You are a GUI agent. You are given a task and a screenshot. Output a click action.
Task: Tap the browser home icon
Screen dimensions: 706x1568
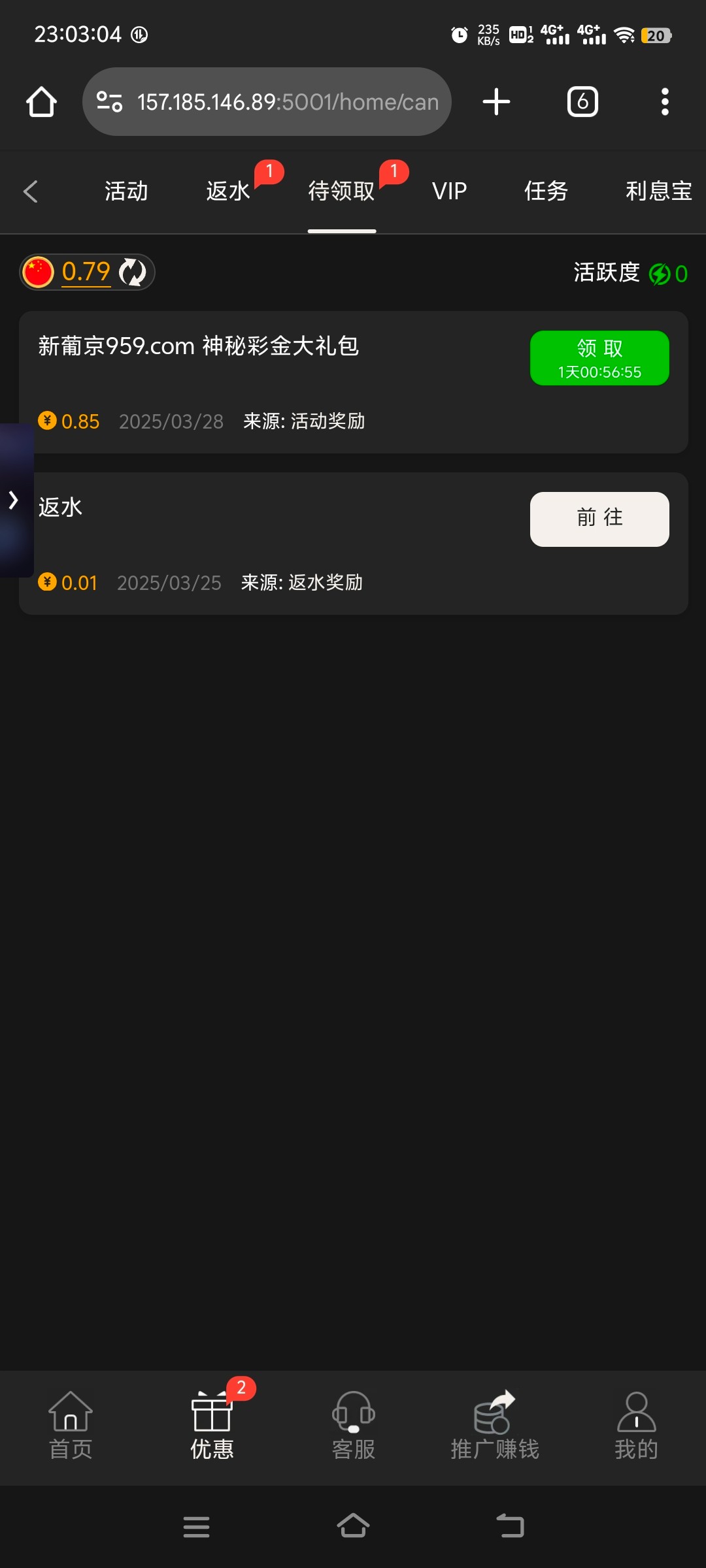[x=41, y=102]
